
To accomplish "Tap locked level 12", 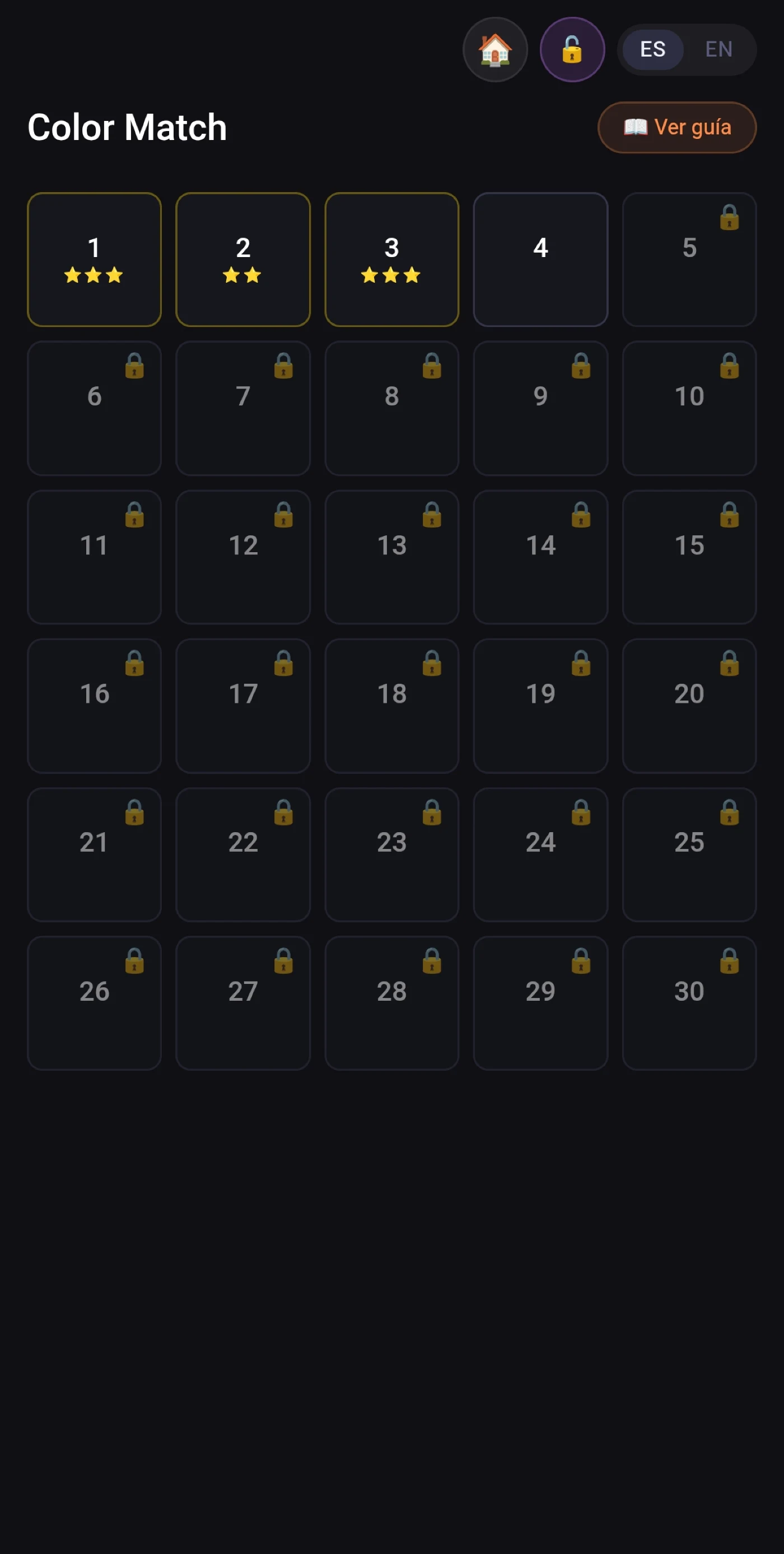I will click(x=243, y=557).
